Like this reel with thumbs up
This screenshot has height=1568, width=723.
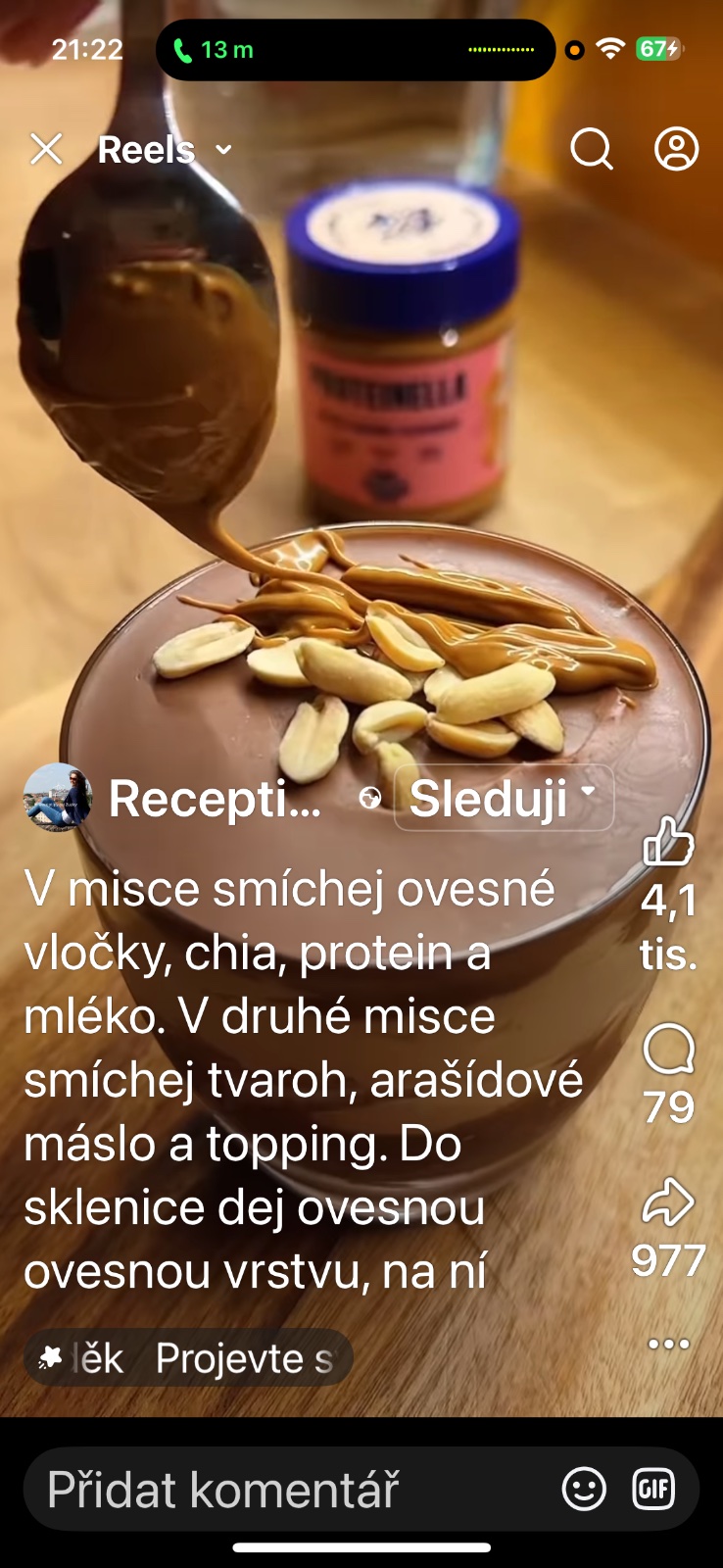click(668, 841)
